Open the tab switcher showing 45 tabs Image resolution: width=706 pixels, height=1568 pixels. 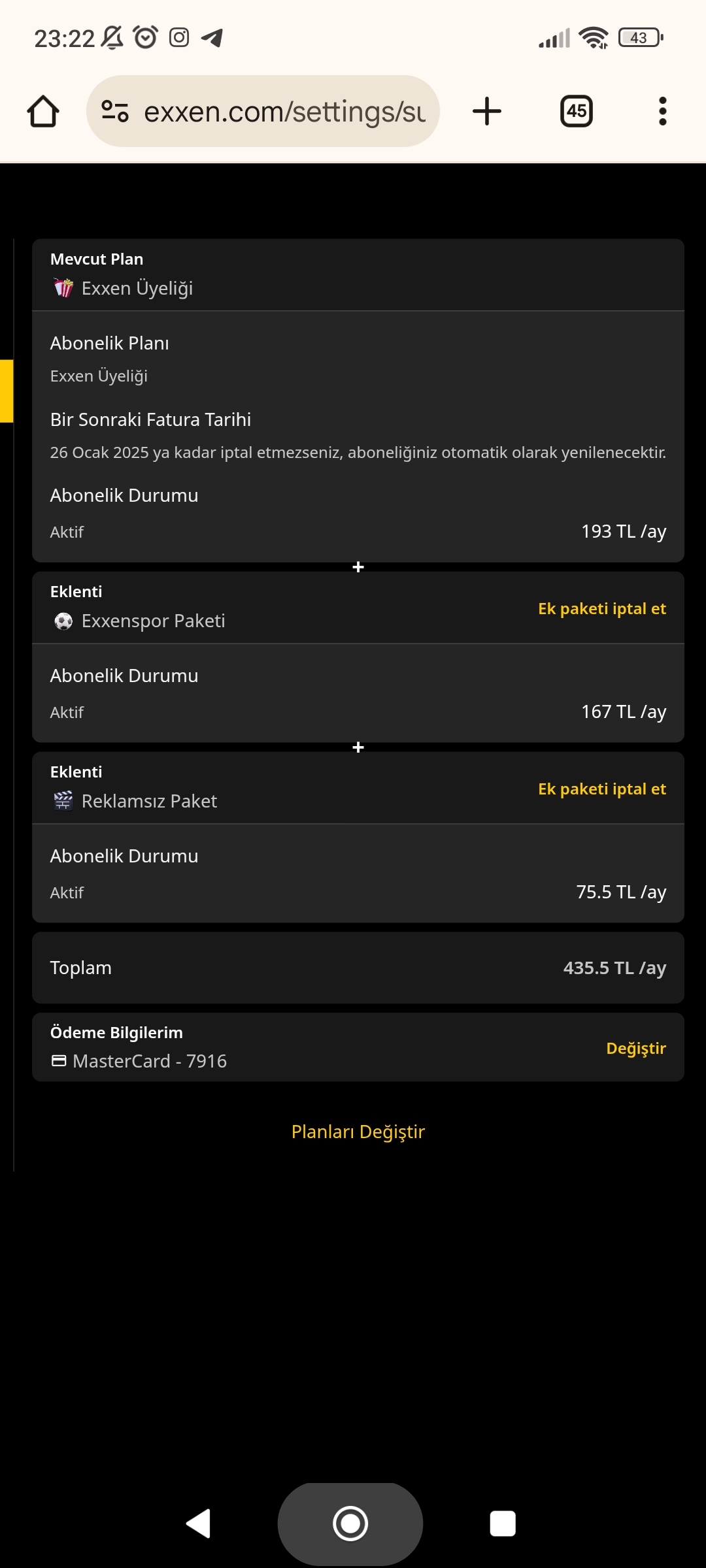(576, 112)
